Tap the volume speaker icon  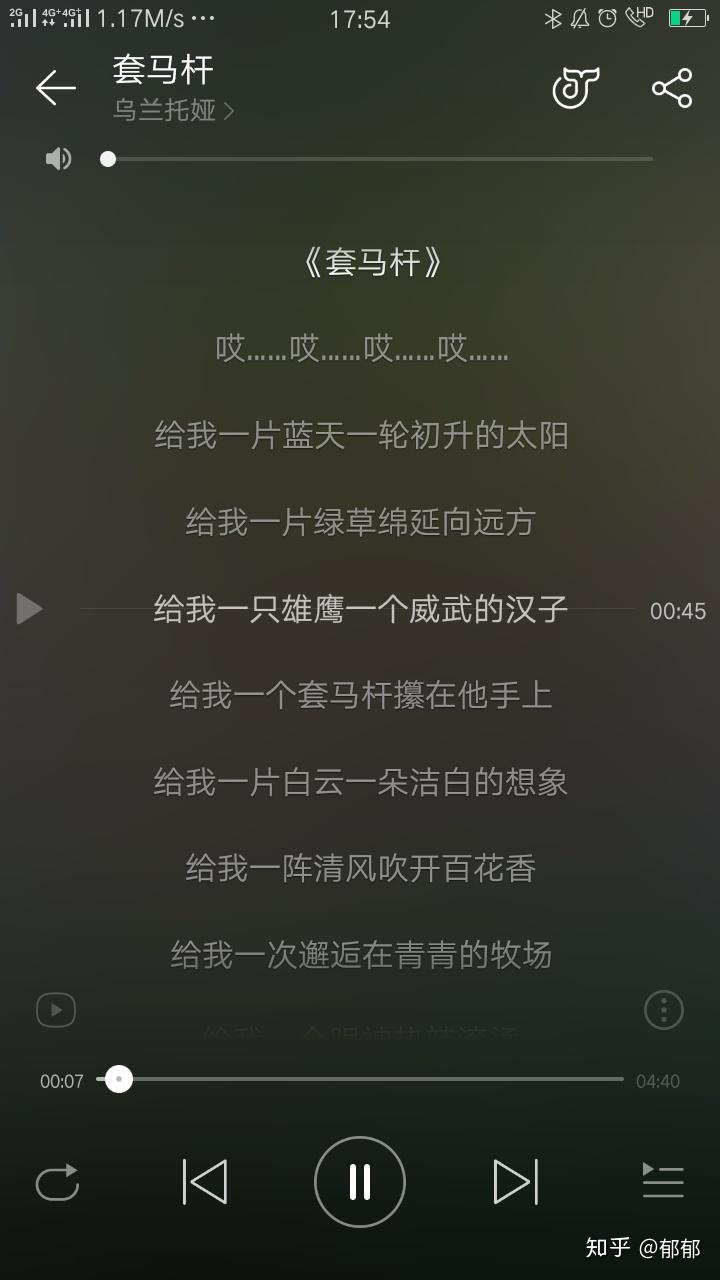tap(59, 158)
